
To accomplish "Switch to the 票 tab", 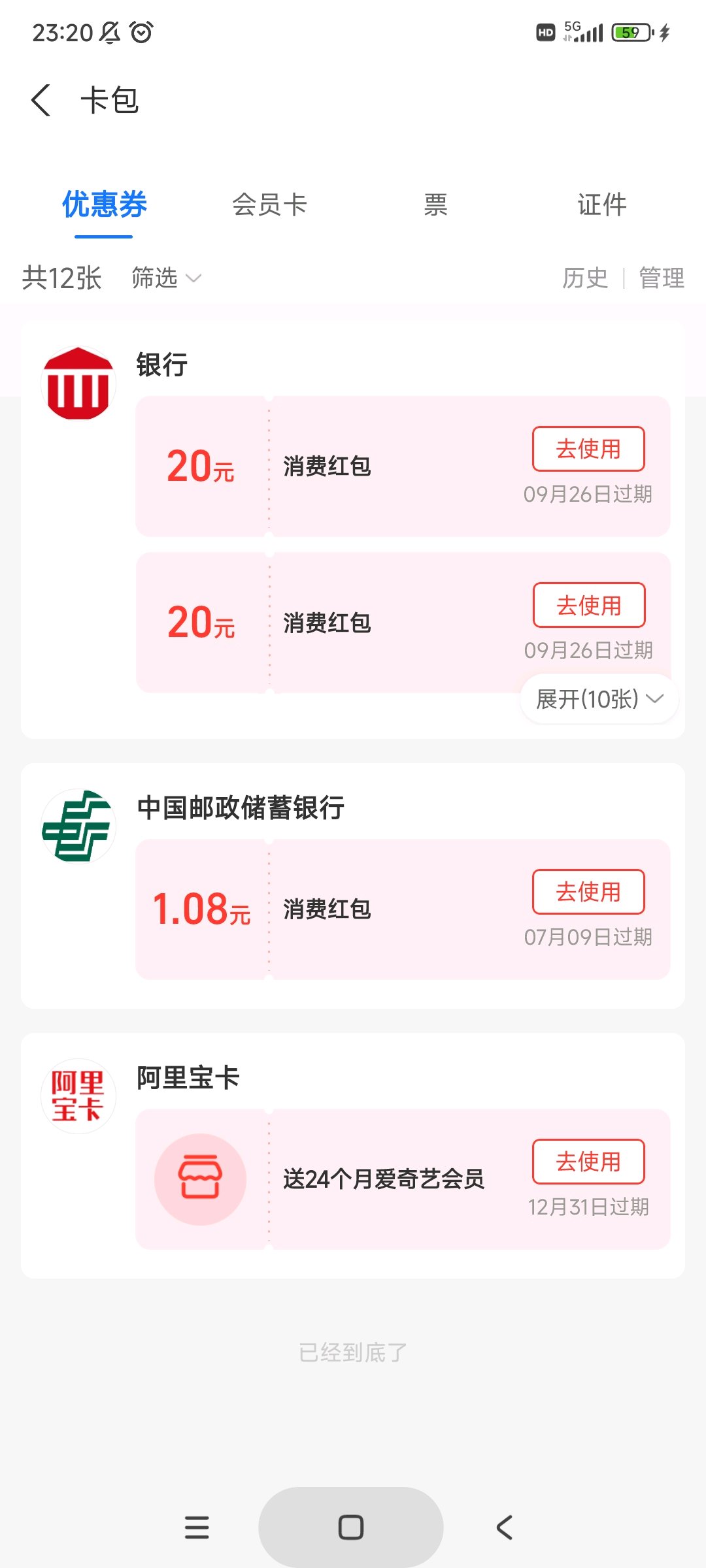I will (x=435, y=204).
